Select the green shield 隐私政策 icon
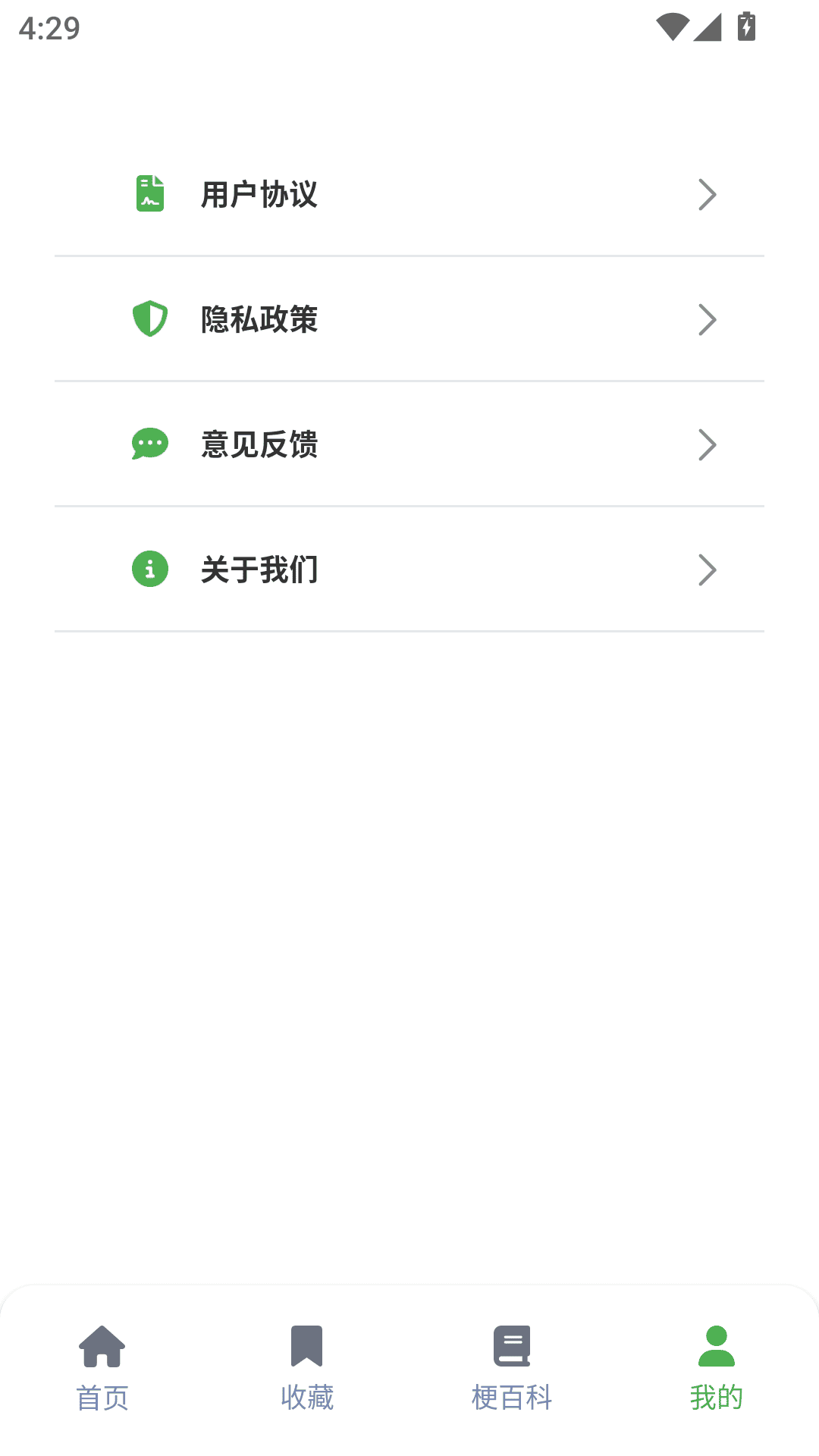This screenshot has width=819, height=1456. (x=149, y=319)
